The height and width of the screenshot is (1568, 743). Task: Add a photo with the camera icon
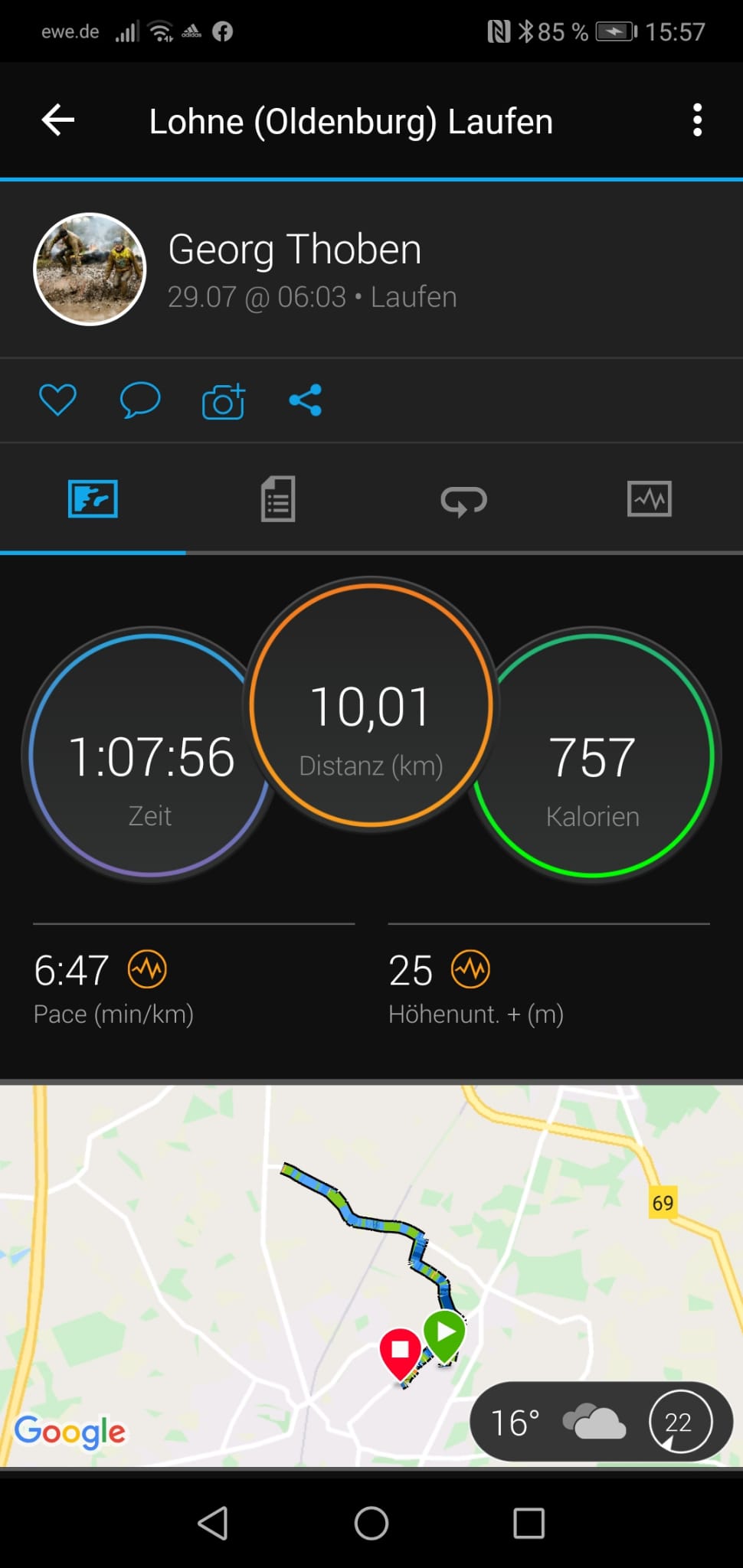[x=223, y=400]
